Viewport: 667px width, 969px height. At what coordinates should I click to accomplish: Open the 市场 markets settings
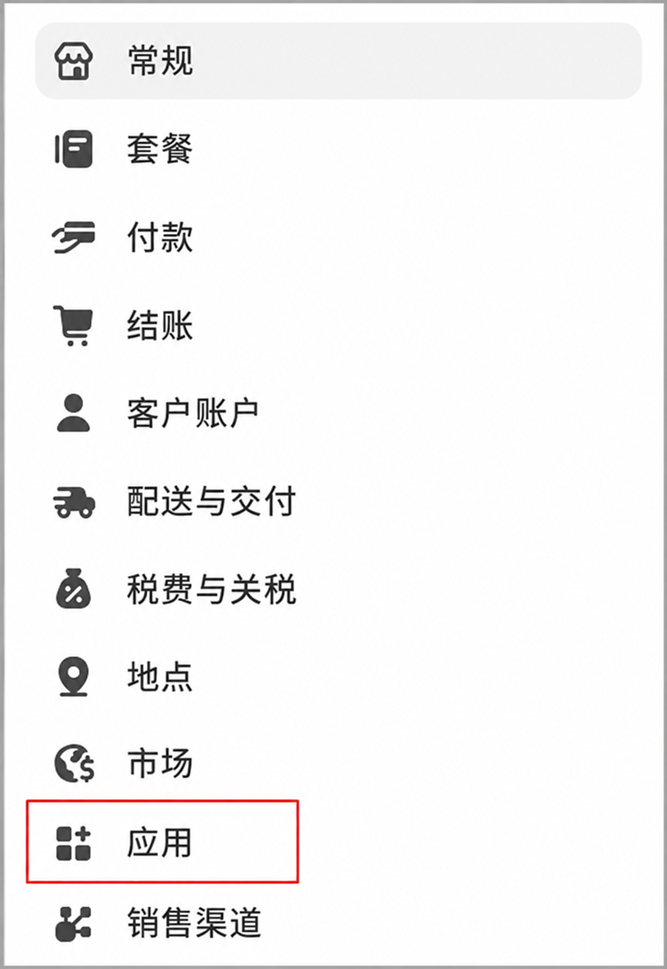coord(338,763)
